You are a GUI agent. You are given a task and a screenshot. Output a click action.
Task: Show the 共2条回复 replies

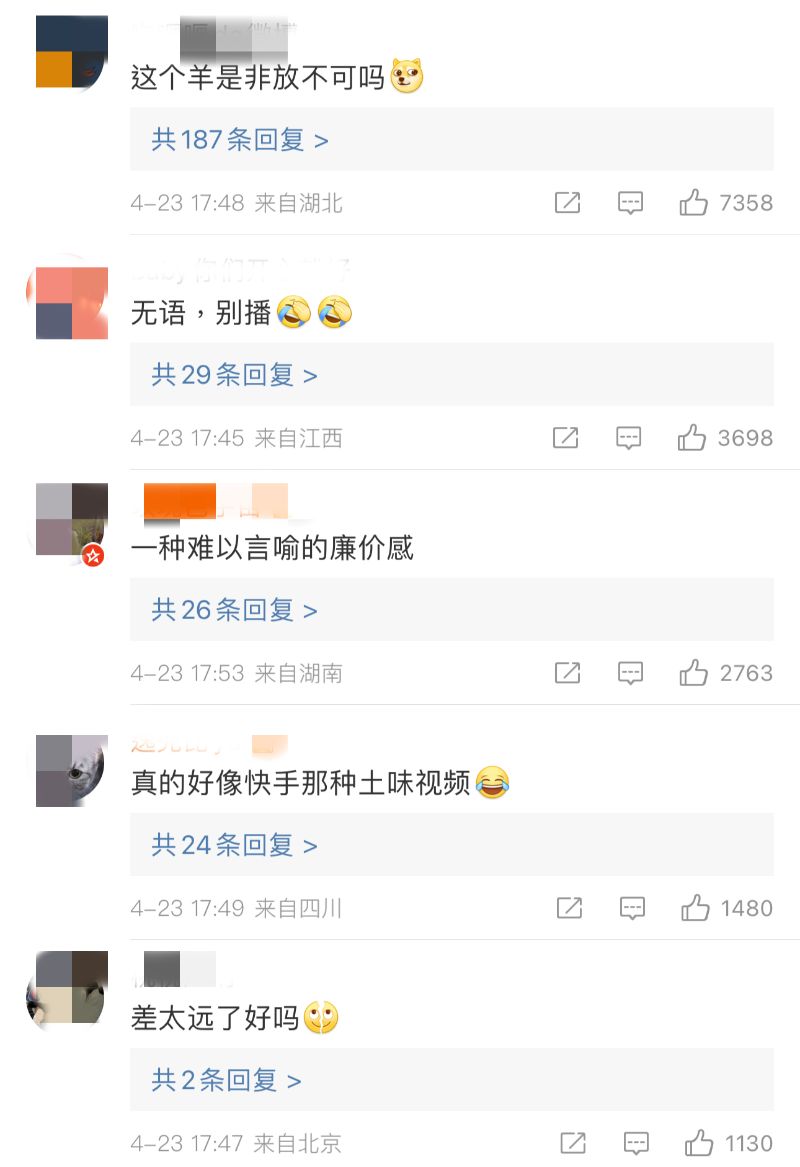coord(226,1080)
